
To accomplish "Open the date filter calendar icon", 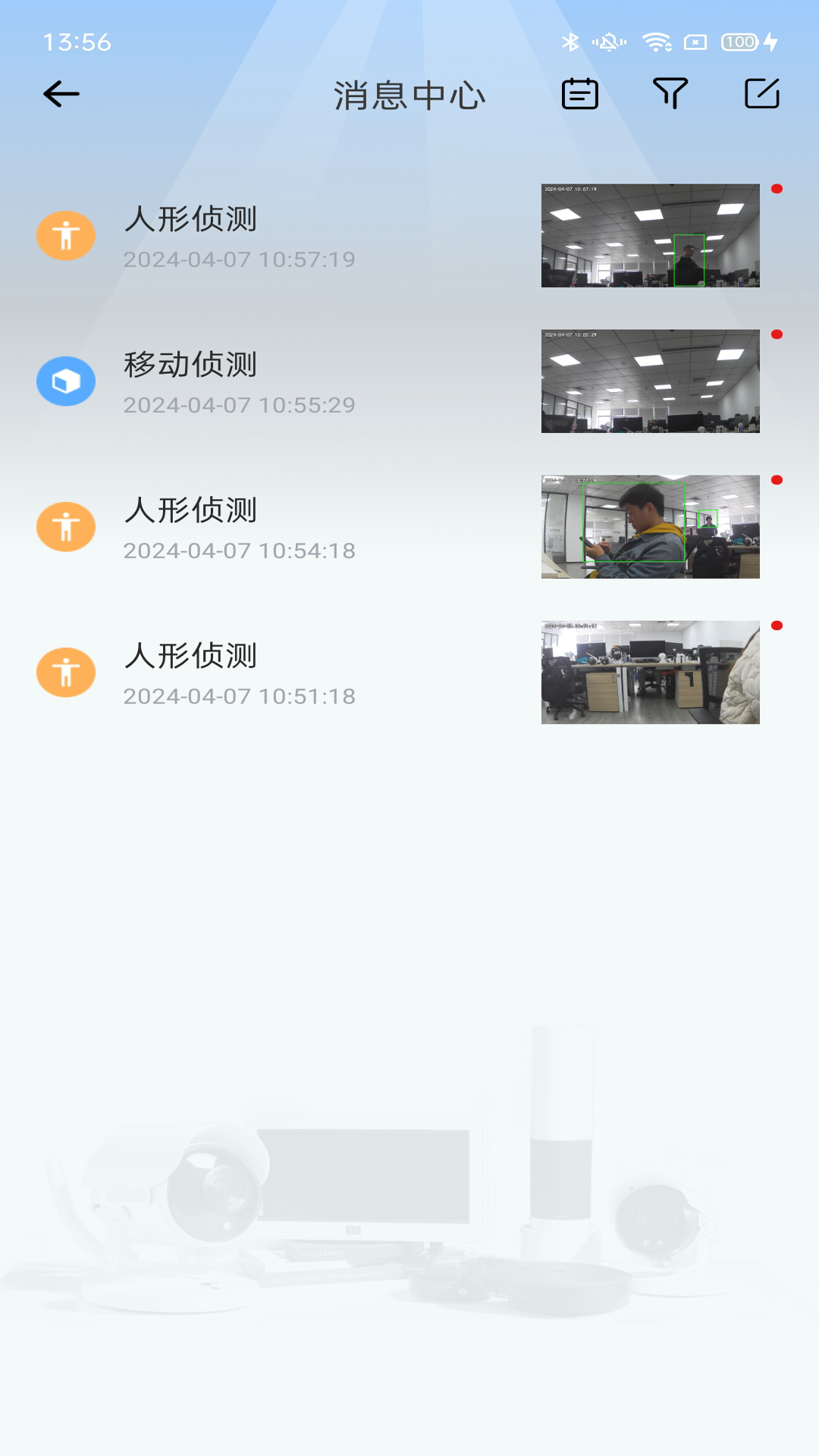I will [x=579, y=94].
